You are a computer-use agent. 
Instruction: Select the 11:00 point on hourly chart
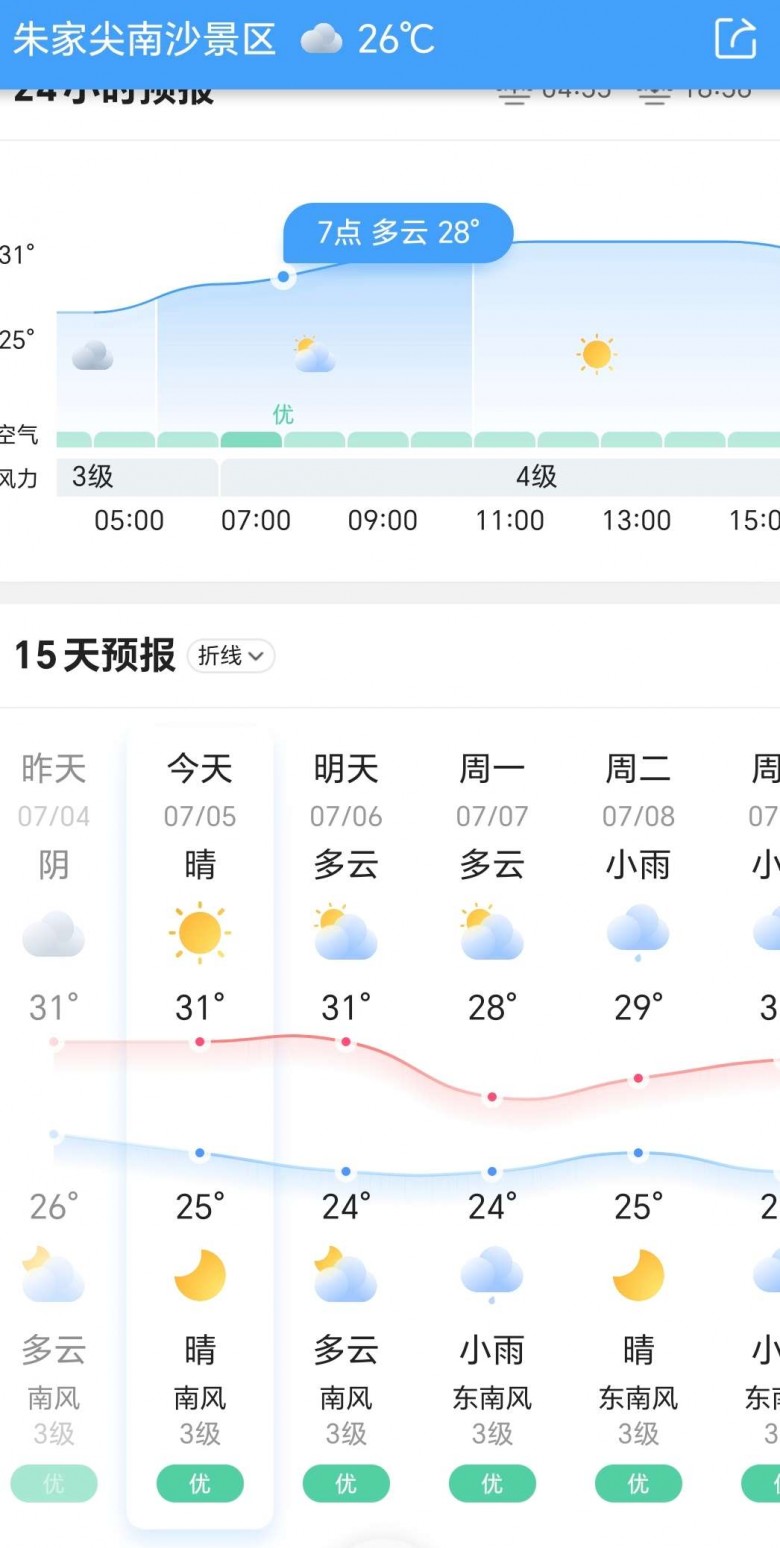tap(510, 520)
